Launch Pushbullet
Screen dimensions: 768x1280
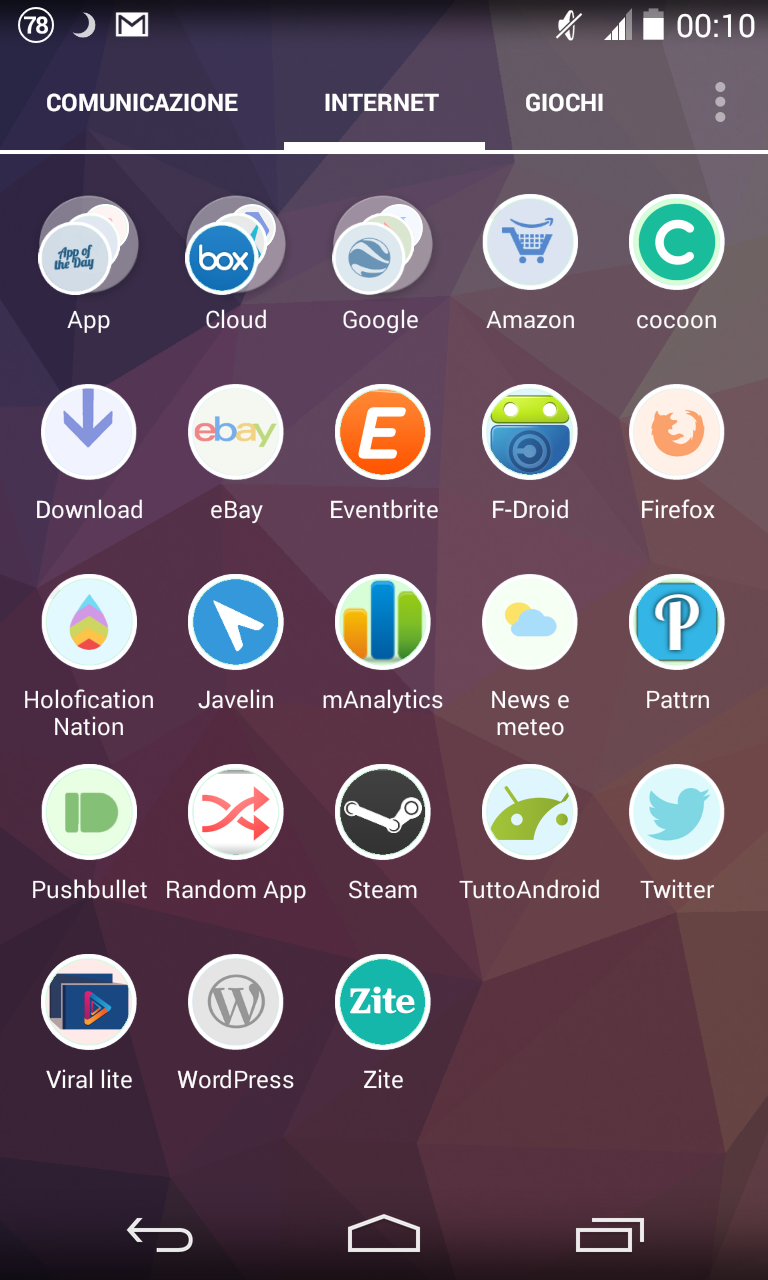[x=89, y=812]
